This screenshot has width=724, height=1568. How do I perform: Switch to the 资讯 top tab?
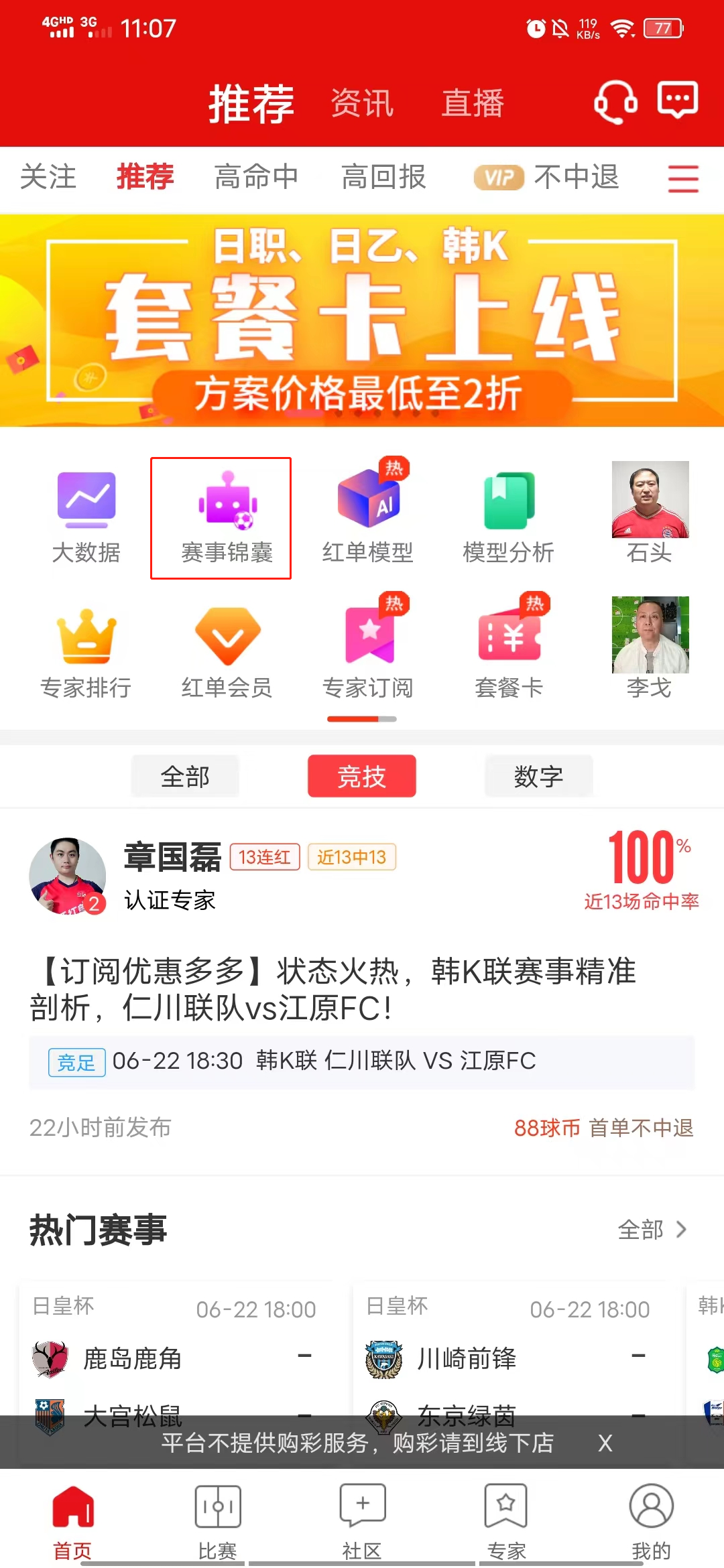[362, 104]
